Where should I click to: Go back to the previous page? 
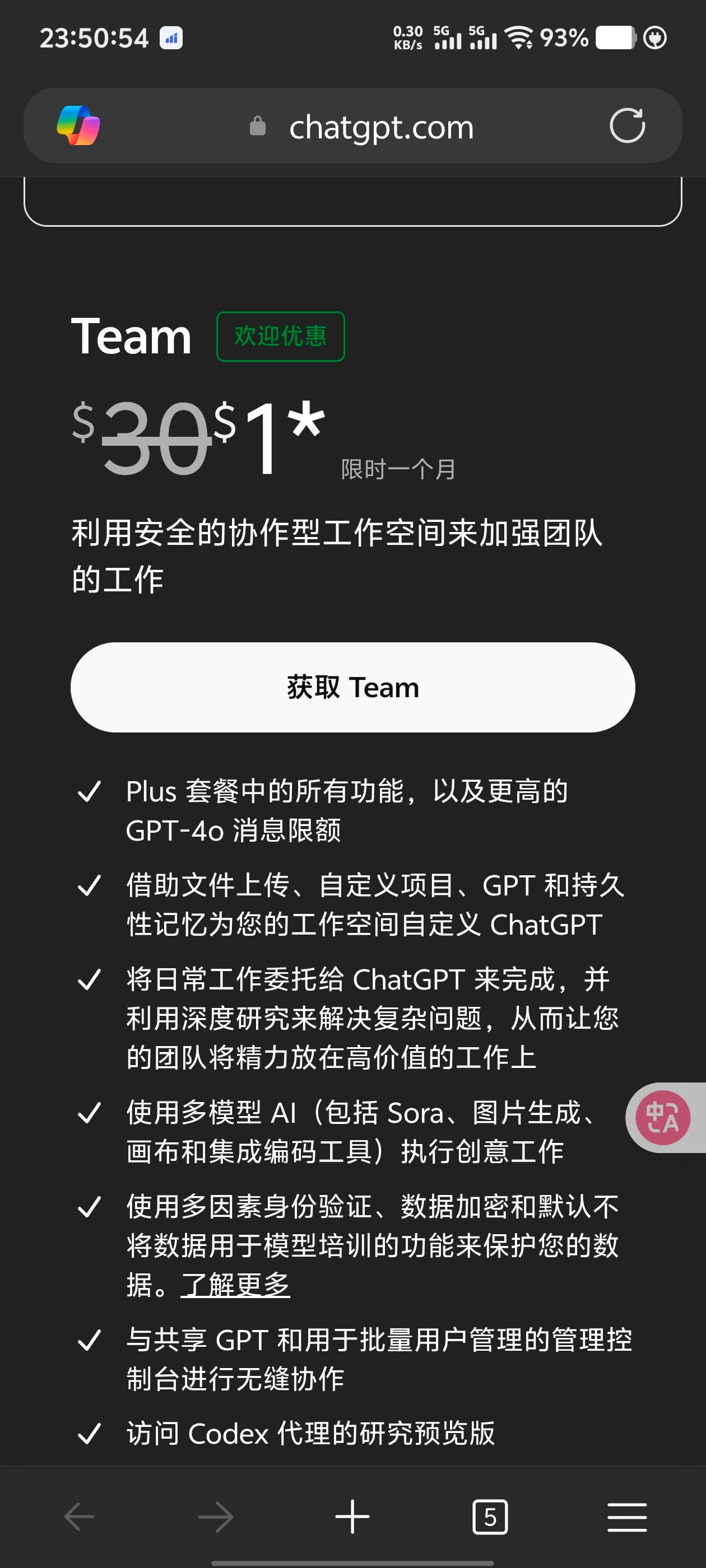click(x=79, y=1516)
